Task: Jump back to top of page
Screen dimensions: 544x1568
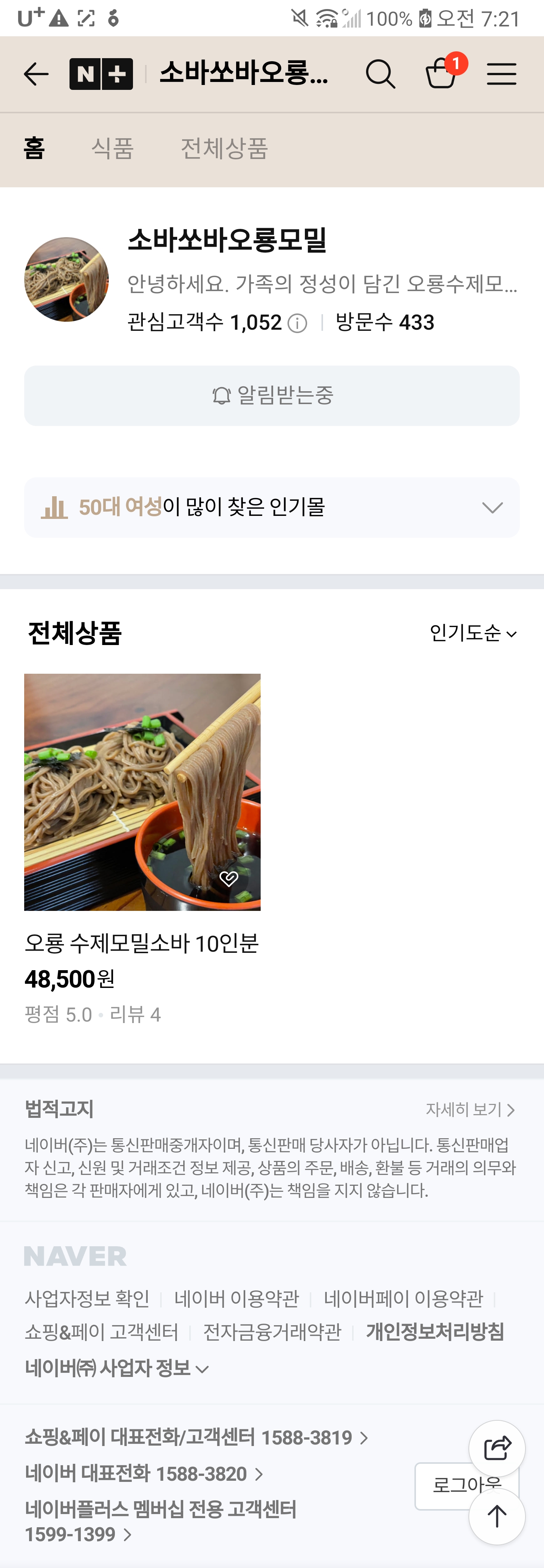Action: pyautogui.click(x=497, y=1516)
